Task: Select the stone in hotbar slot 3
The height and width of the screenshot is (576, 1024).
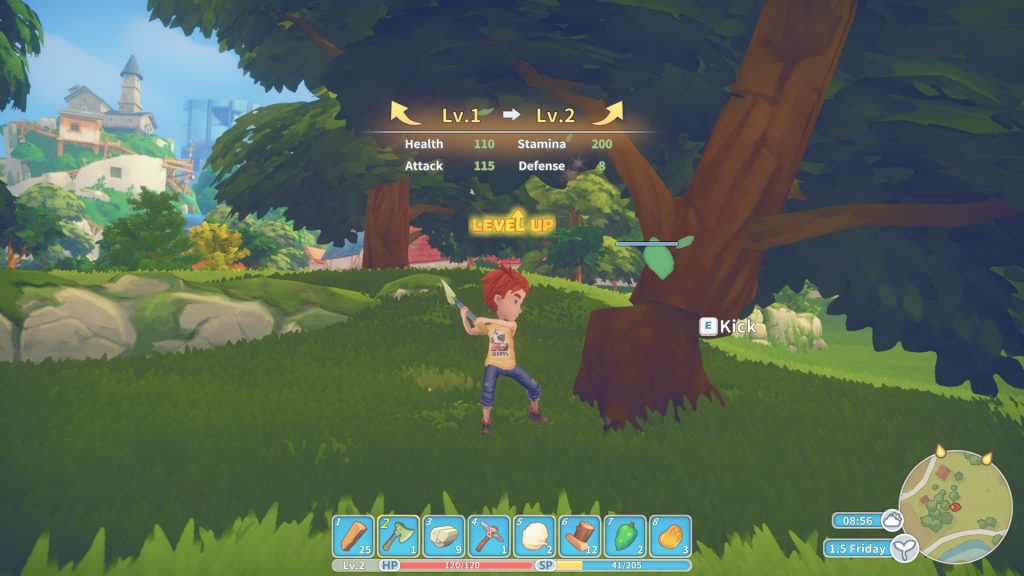Action: [x=444, y=536]
